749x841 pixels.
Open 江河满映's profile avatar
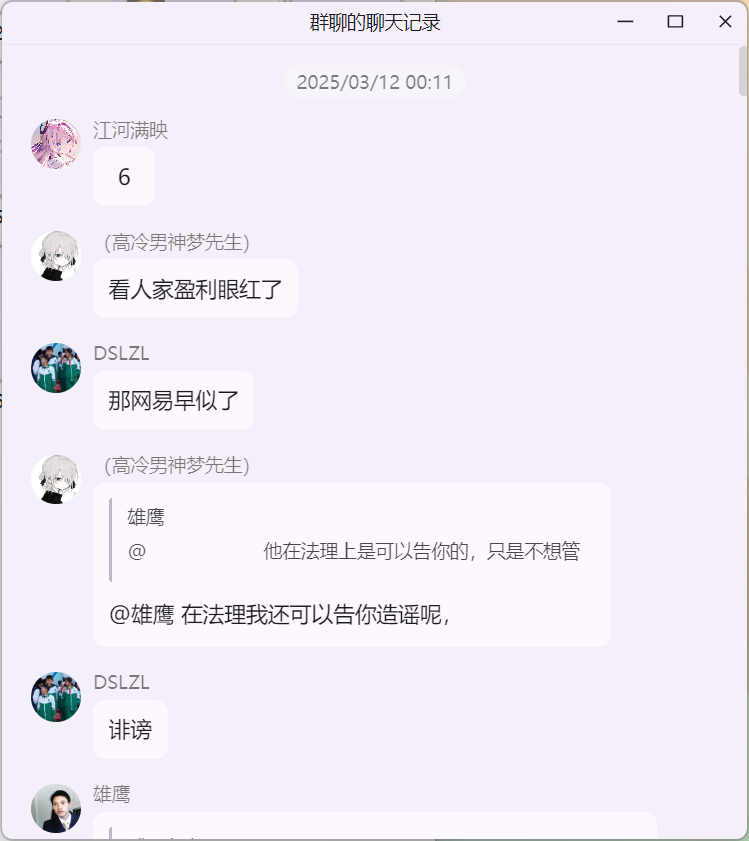point(56,144)
